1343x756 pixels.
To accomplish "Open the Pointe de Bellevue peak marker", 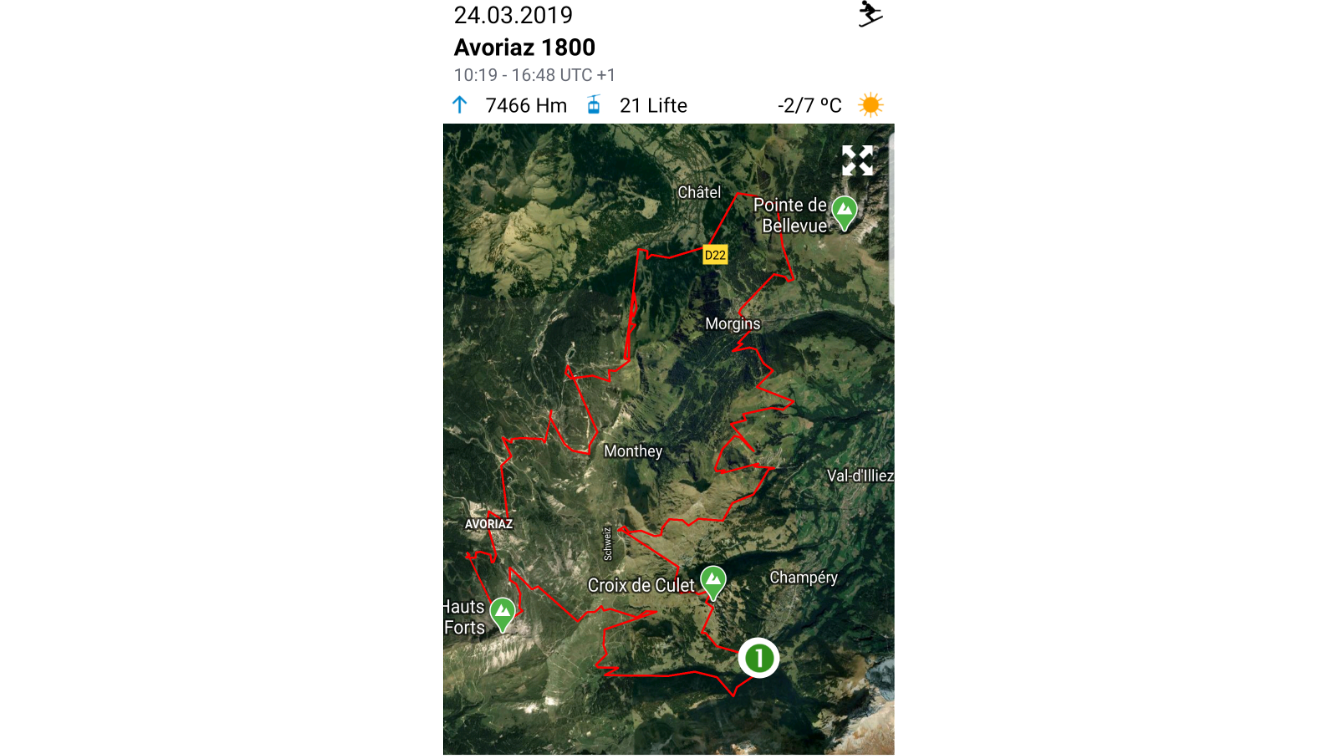I will click(x=845, y=212).
